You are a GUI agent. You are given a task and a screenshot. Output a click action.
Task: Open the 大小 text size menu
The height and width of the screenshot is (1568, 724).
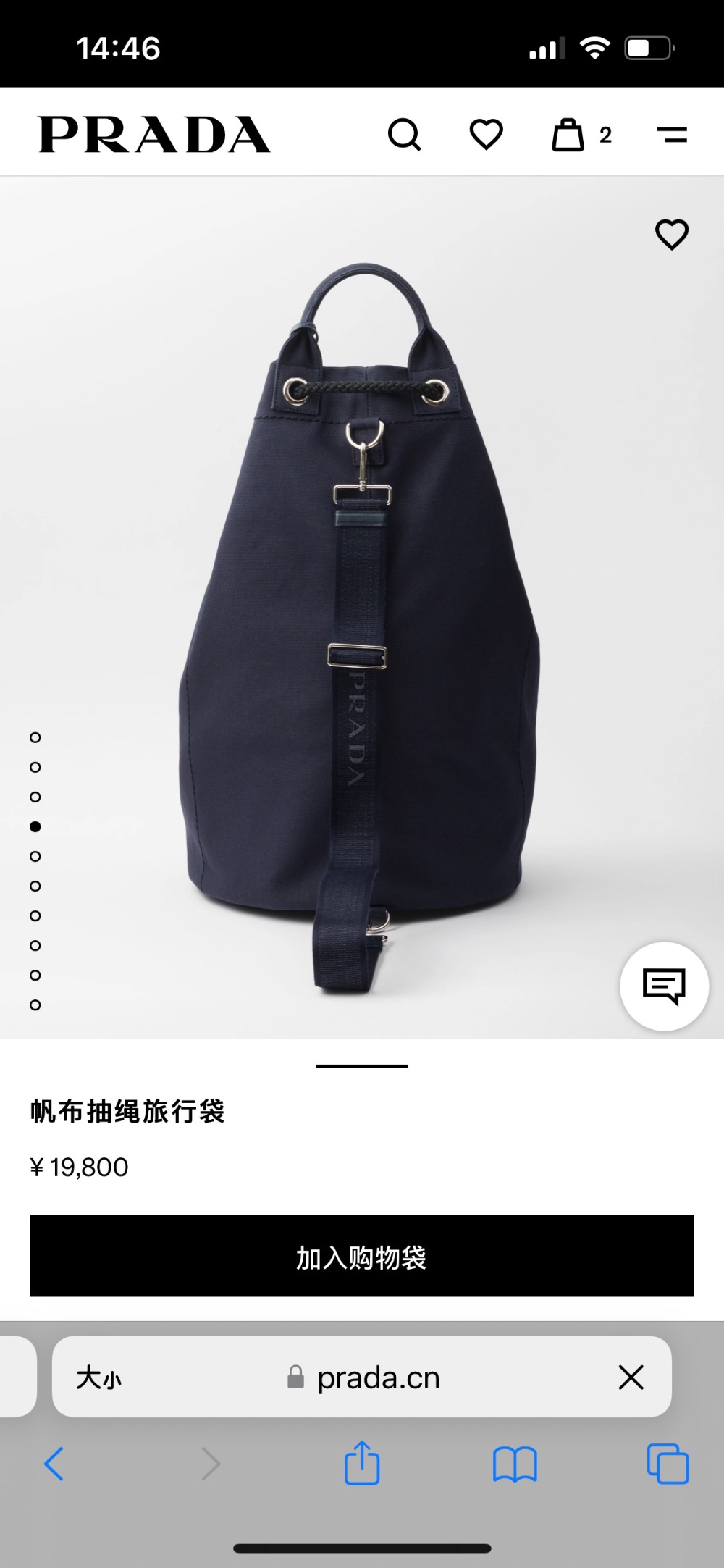tap(99, 1377)
